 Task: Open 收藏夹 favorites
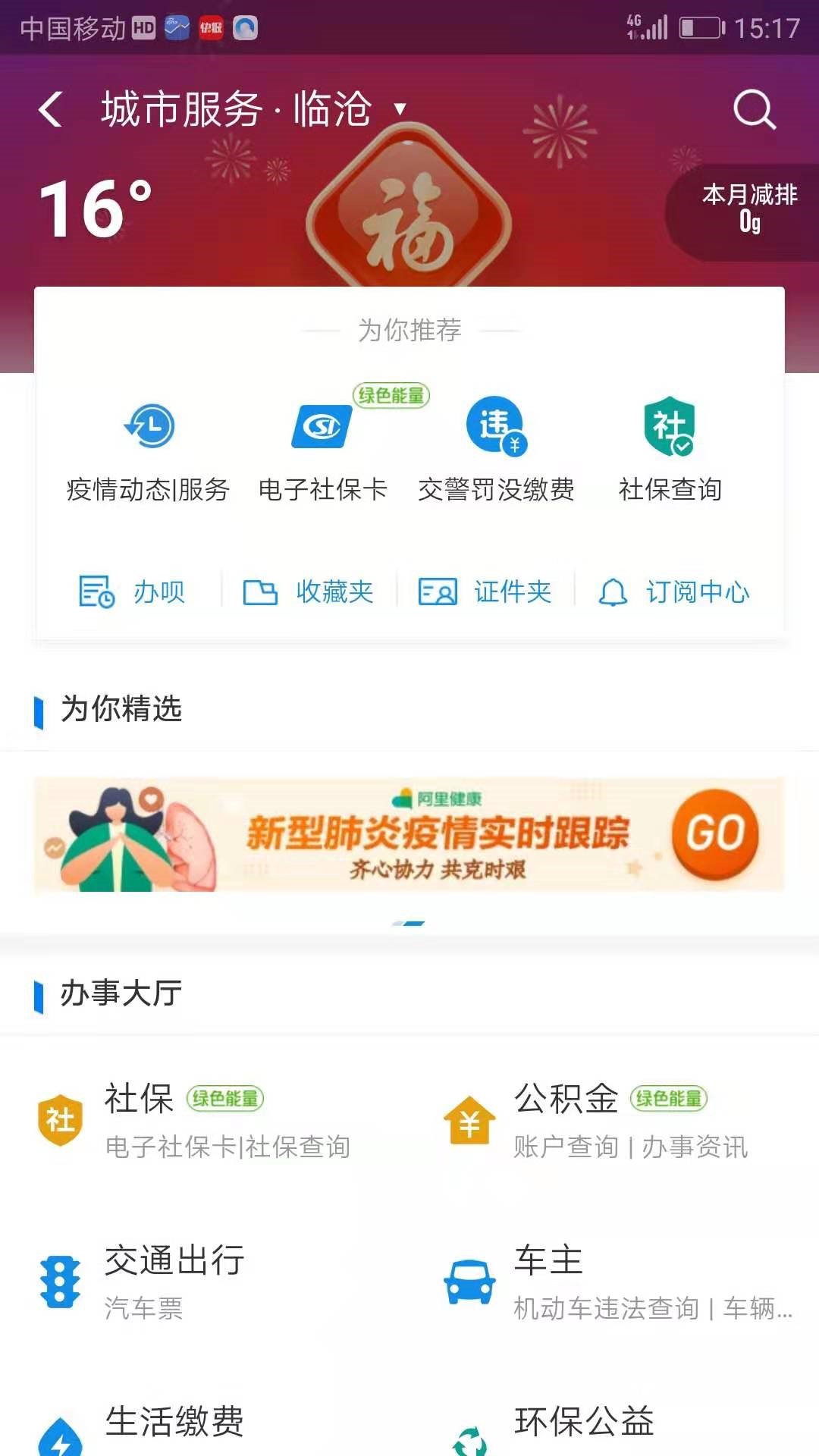click(309, 592)
